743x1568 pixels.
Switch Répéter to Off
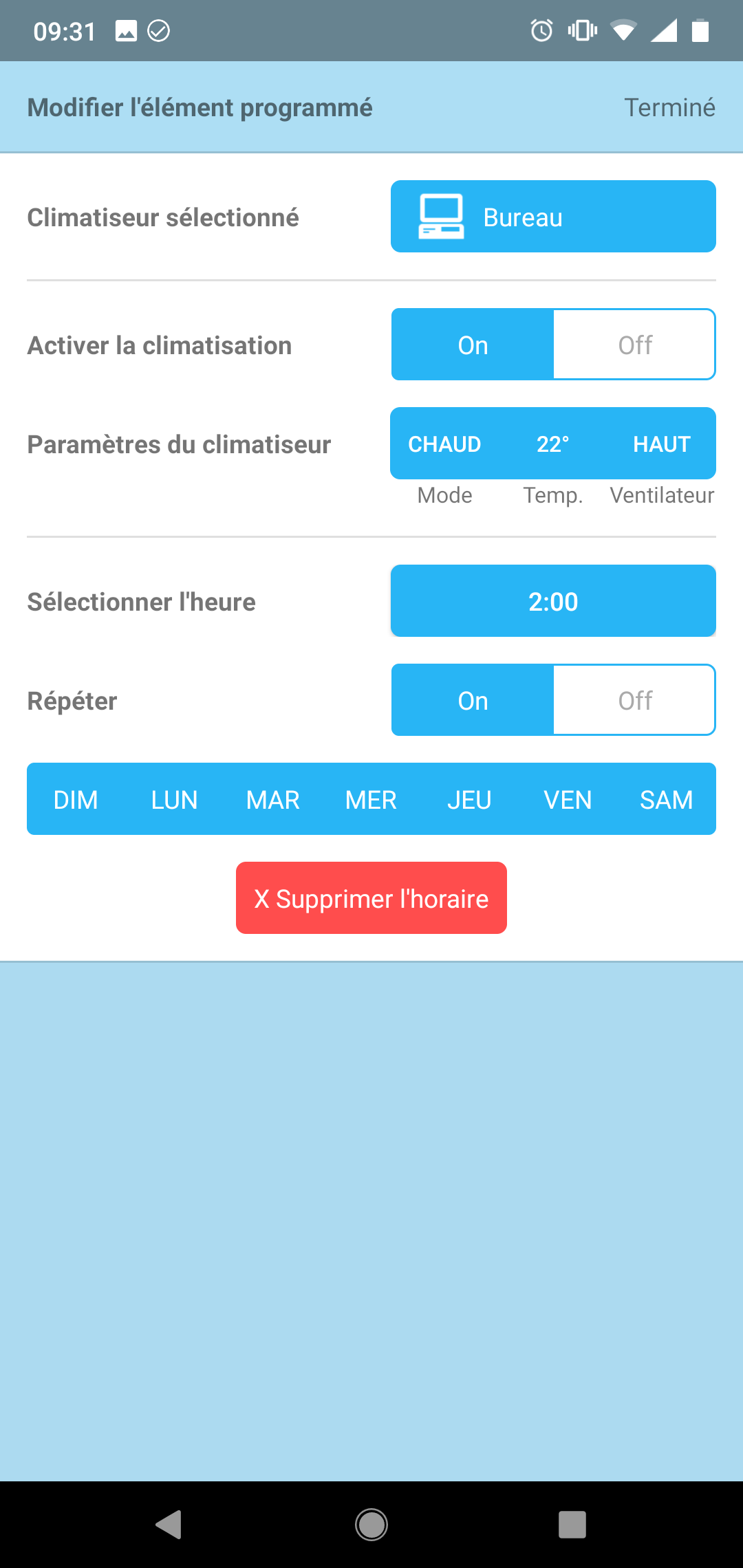pyautogui.click(x=634, y=700)
